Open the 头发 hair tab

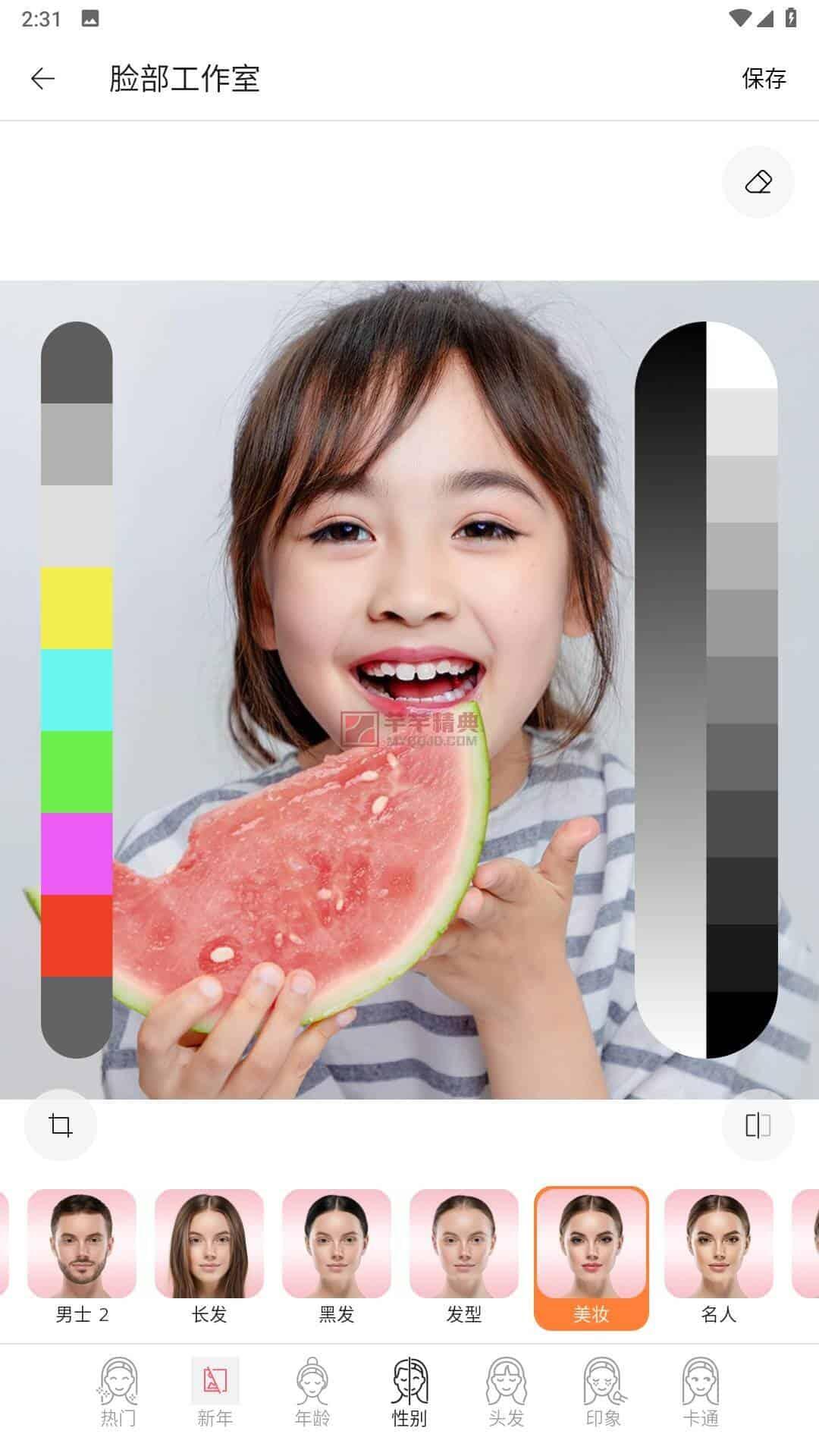(507, 1392)
